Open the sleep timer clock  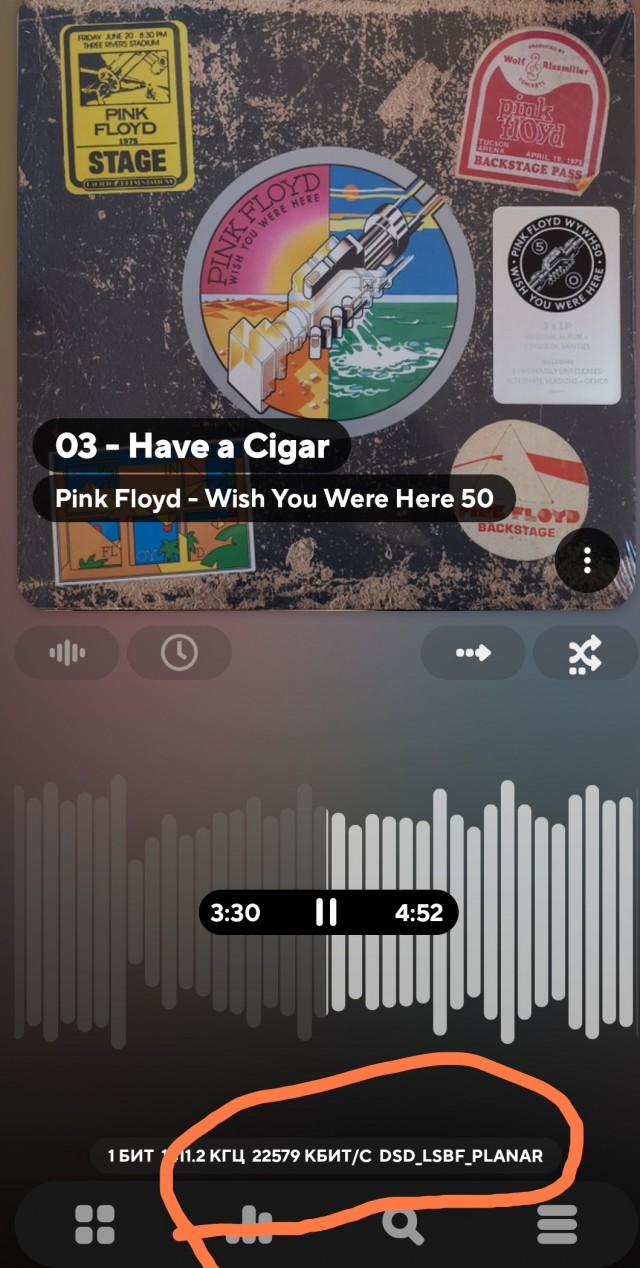(x=180, y=653)
